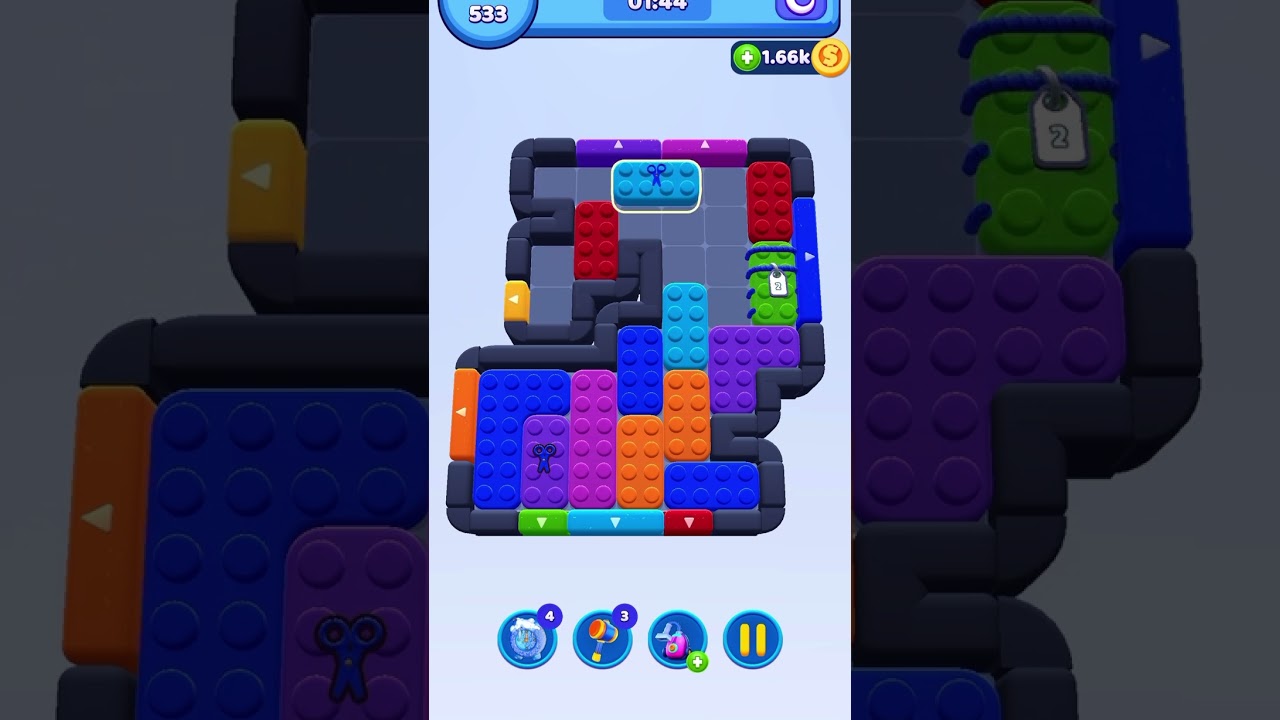The image size is (1280, 720).
Task: Select the purple block with scissors
Action: 545,460
